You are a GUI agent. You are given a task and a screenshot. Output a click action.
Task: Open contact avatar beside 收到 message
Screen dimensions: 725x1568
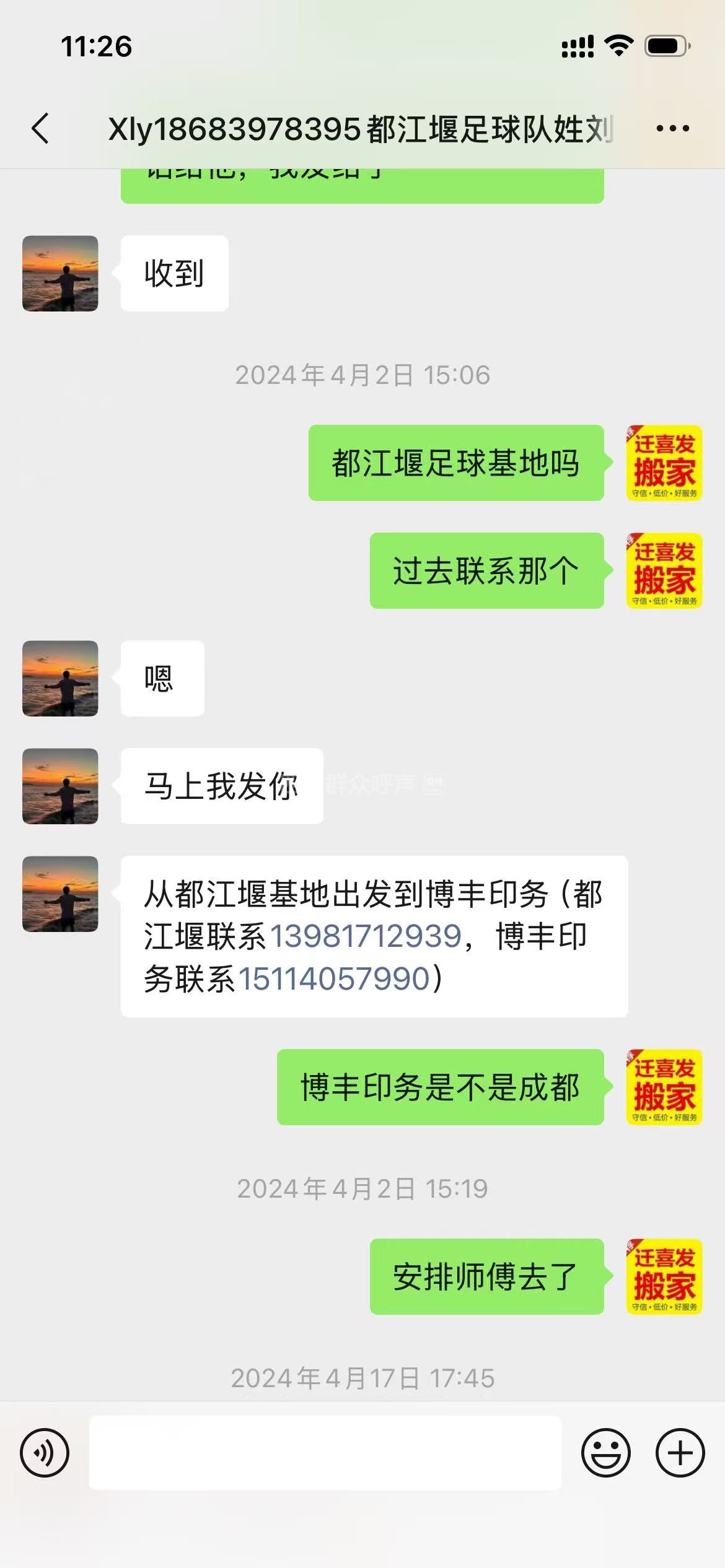click(60, 273)
